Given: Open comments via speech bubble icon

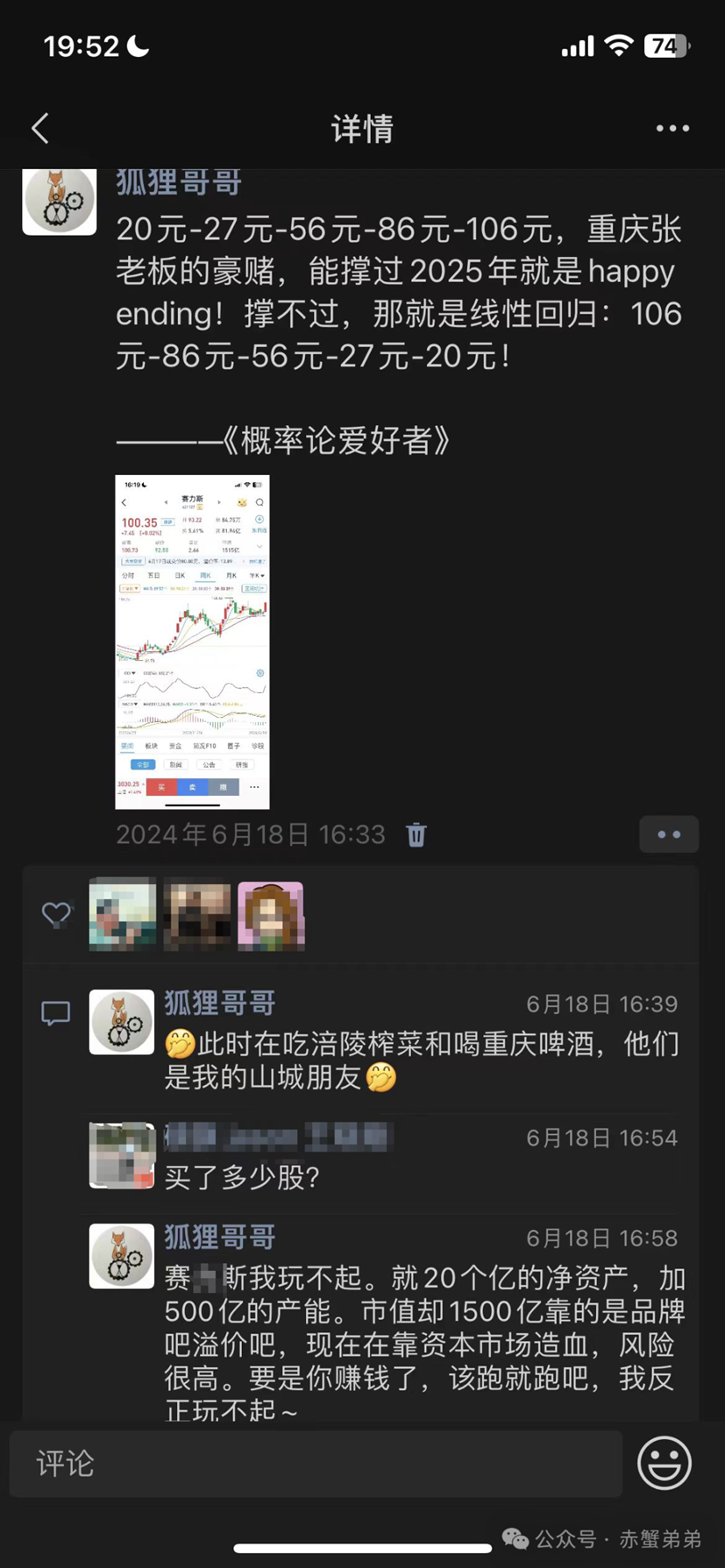Looking at the screenshot, I should click(x=54, y=1012).
